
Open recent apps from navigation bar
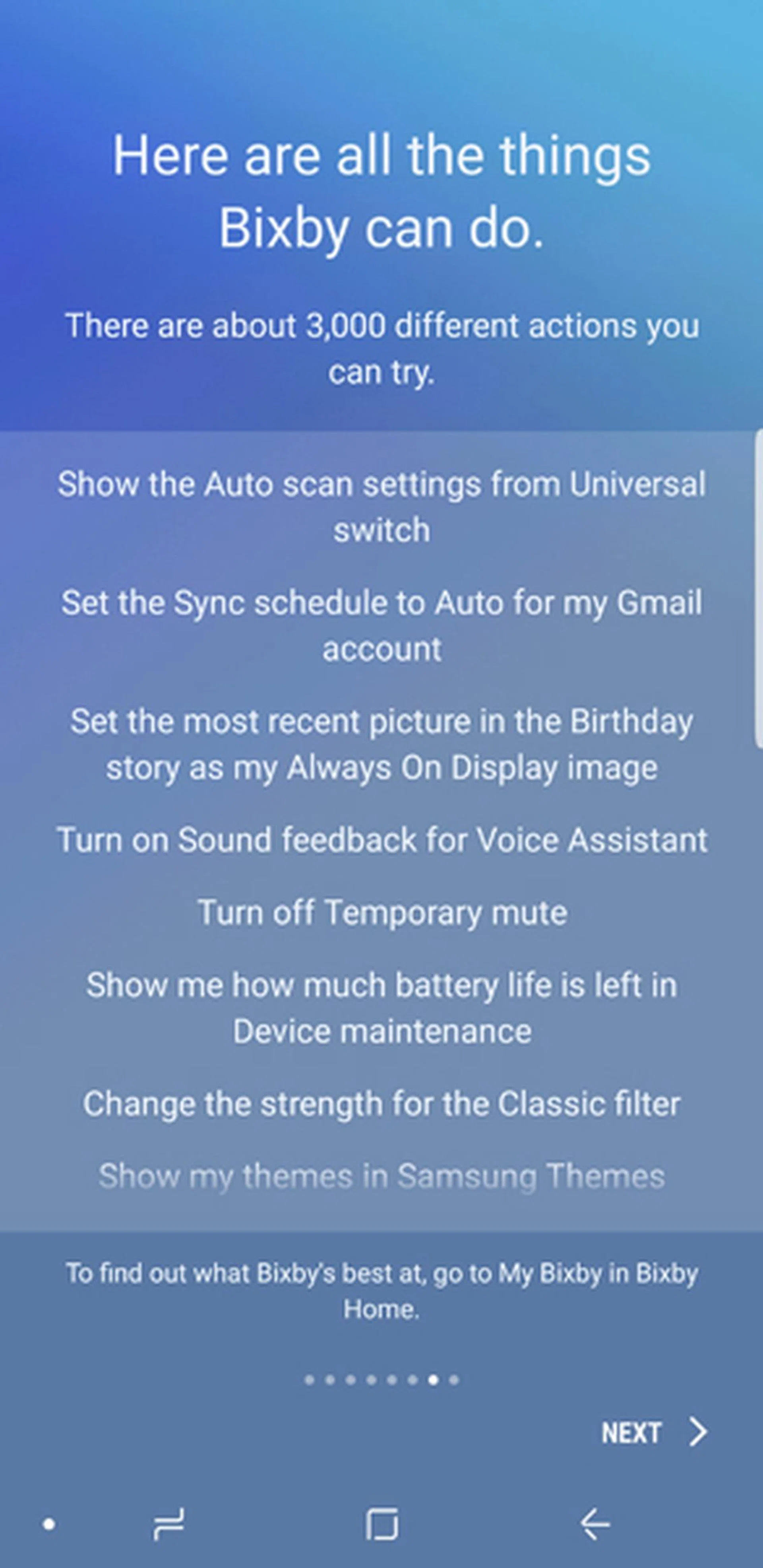(168, 1524)
